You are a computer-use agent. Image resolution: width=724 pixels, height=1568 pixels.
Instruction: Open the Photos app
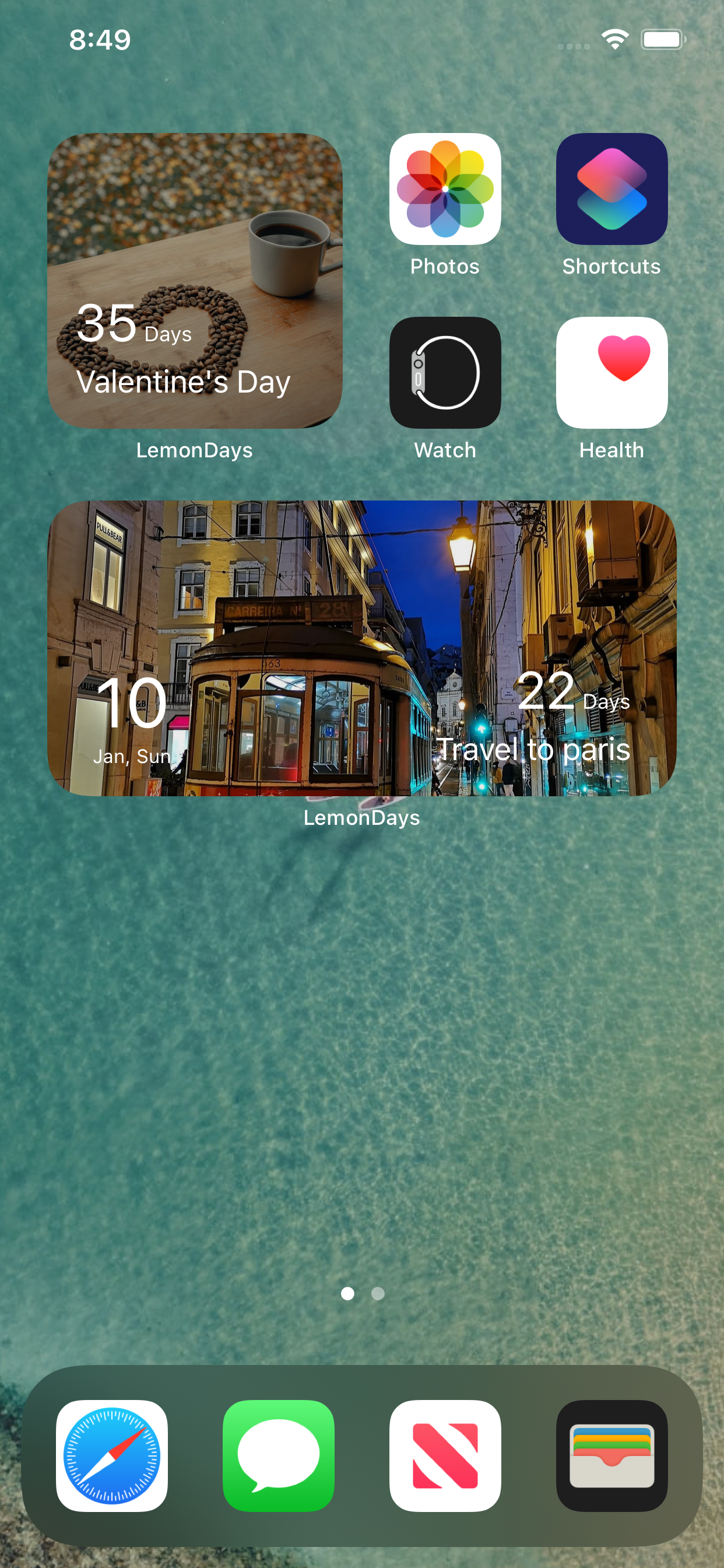[x=445, y=190]
